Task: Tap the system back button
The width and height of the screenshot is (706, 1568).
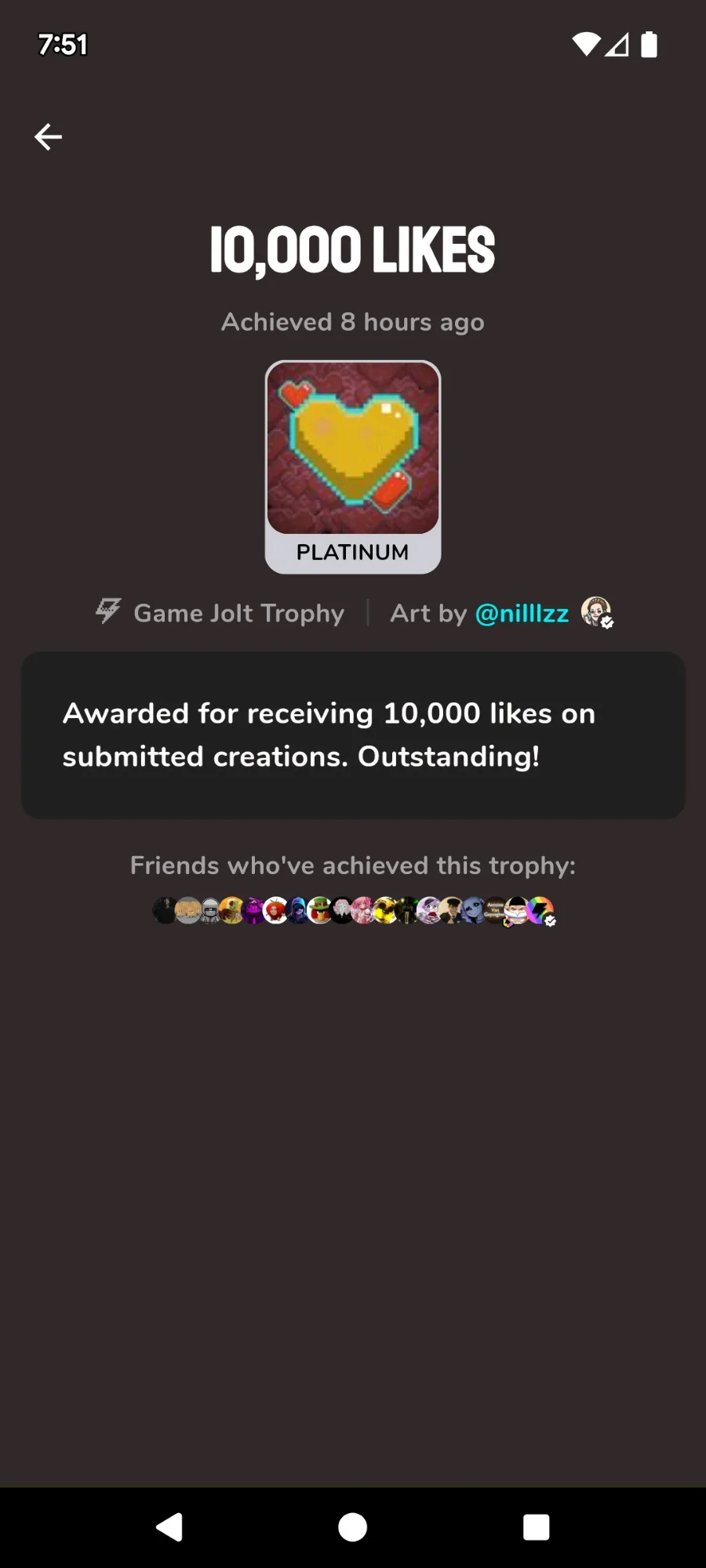Action: 169,1526
